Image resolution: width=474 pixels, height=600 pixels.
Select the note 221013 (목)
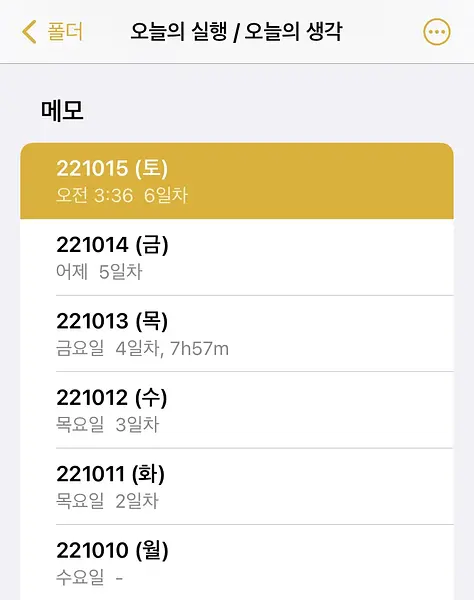point(237,333)
